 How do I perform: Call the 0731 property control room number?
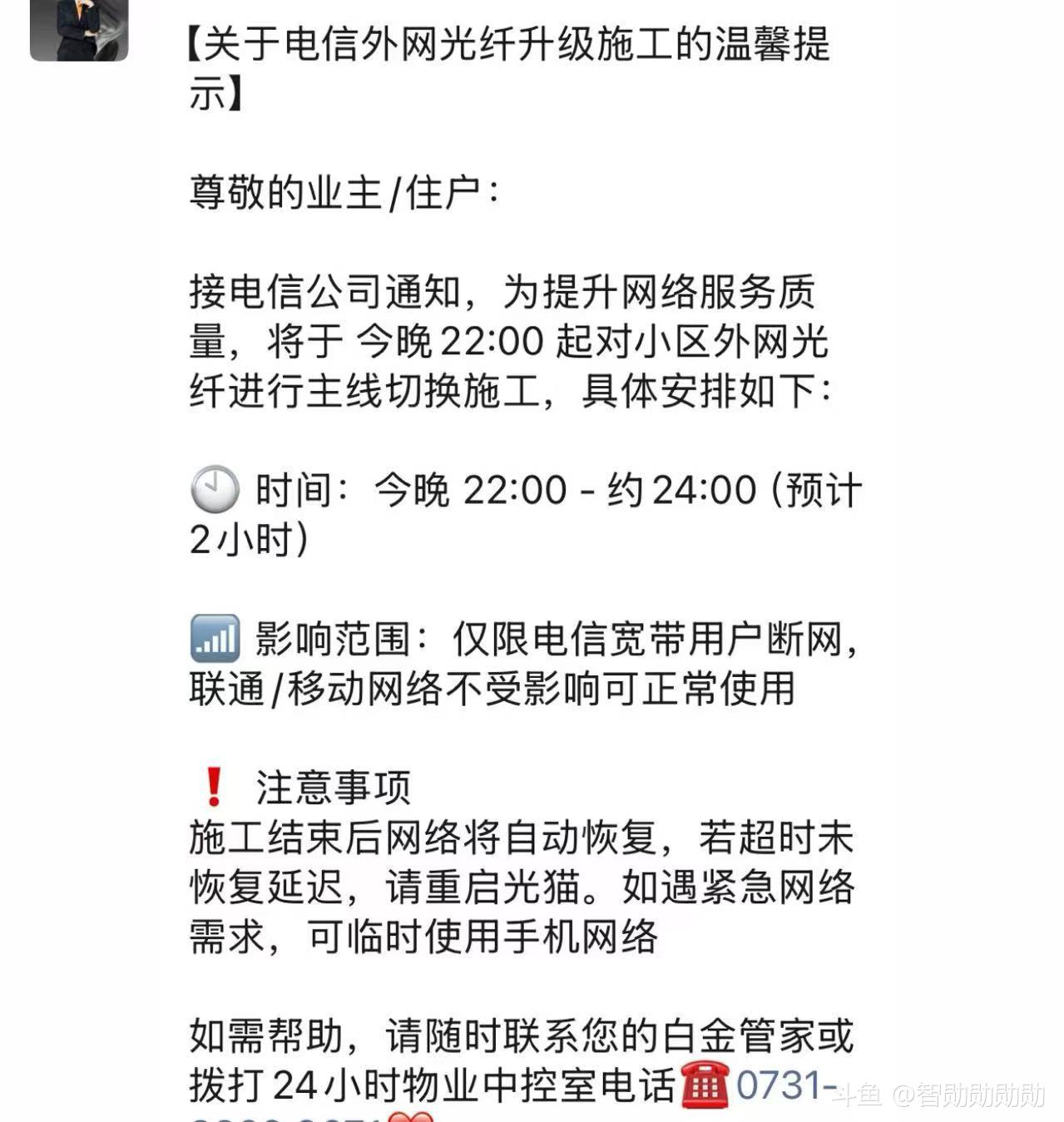pos(786,1085)
